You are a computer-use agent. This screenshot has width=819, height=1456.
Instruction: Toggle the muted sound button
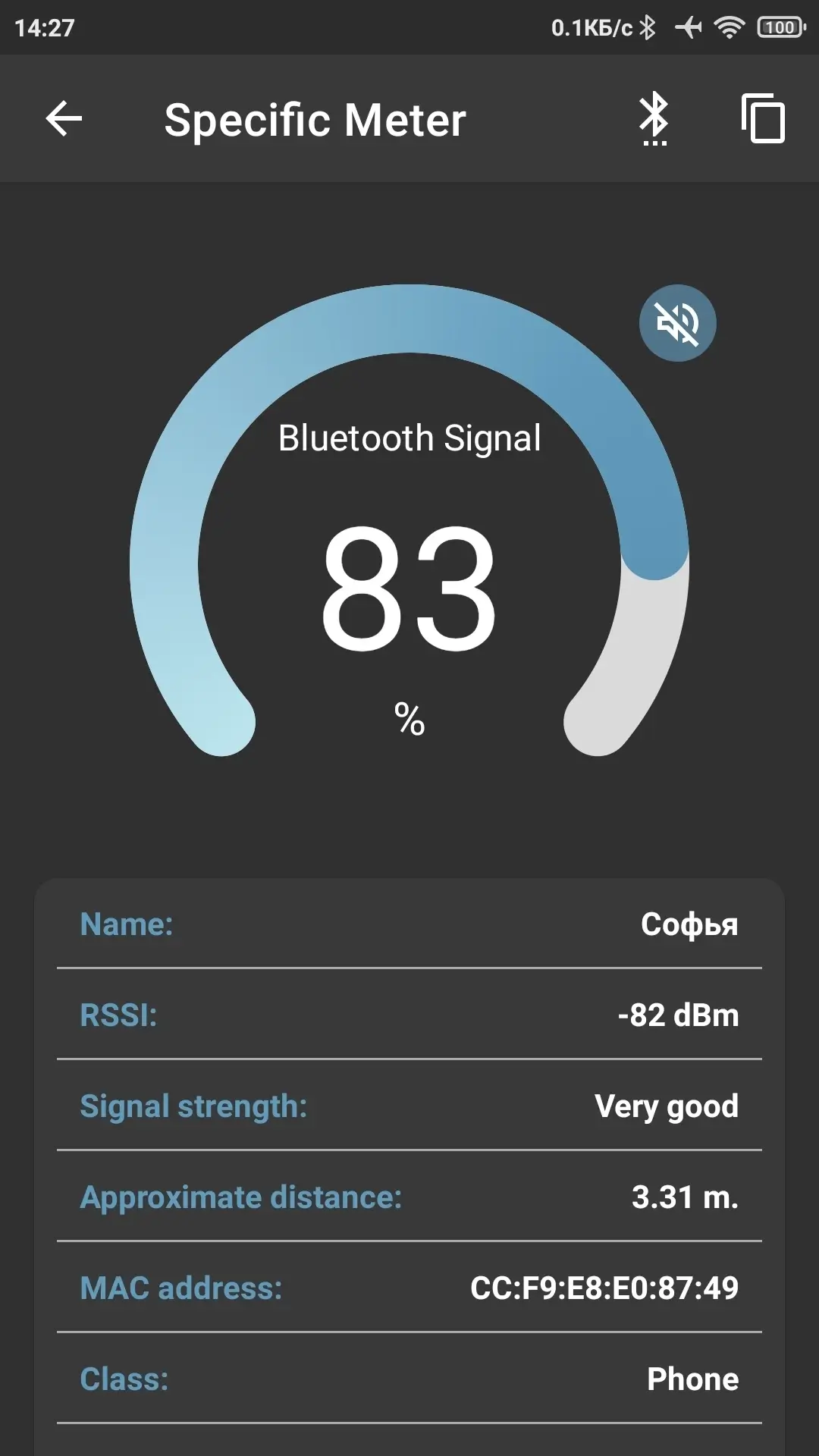[677, 323]
